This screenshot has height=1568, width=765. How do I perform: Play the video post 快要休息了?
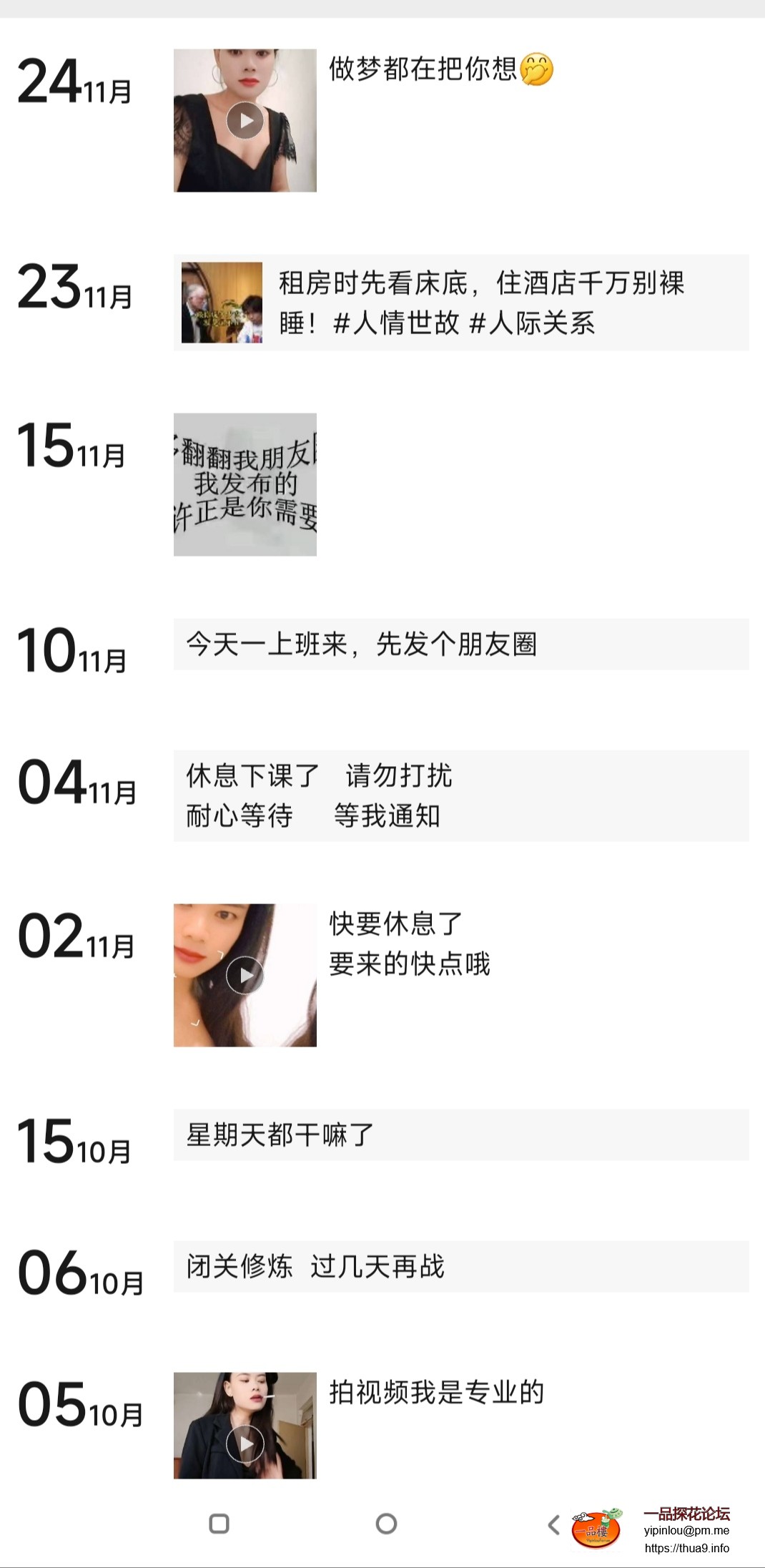pyautogui.click(x=245, y=975)
